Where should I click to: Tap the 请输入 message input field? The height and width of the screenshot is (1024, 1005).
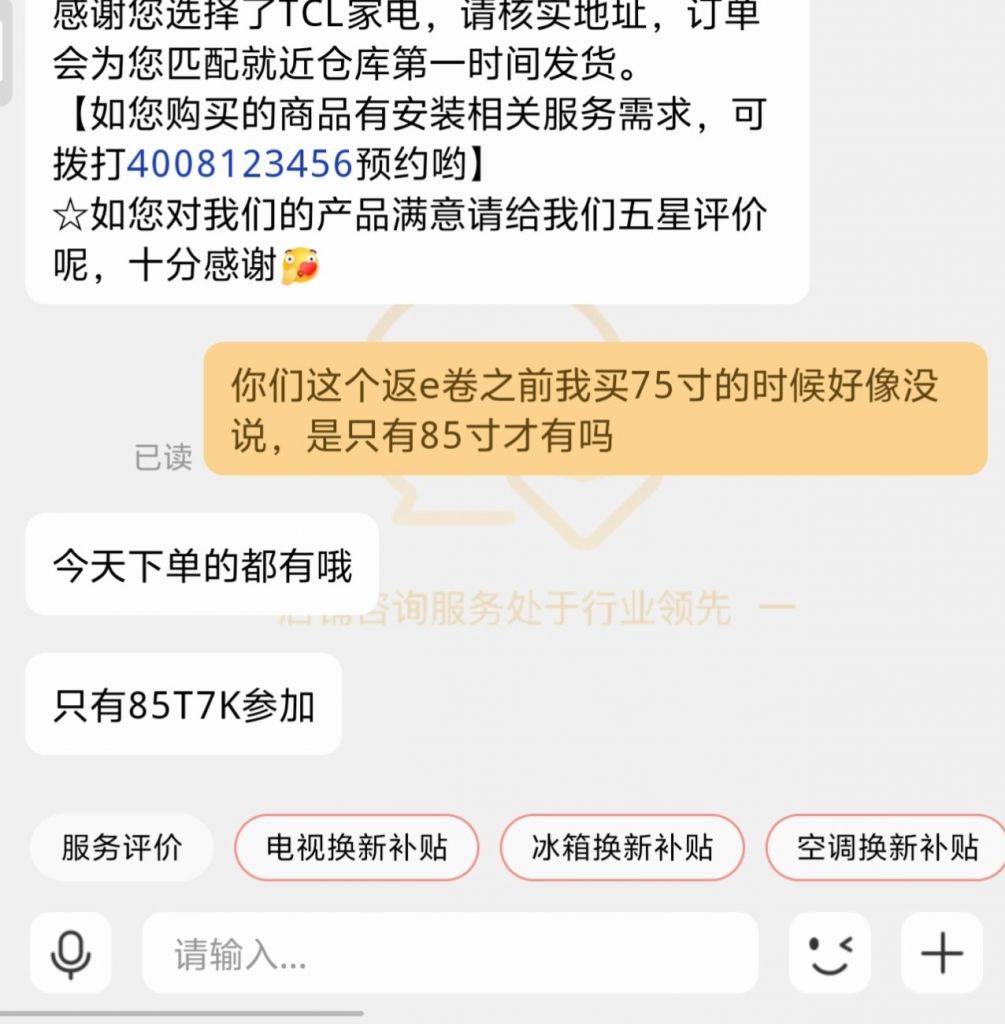[450, 953]
